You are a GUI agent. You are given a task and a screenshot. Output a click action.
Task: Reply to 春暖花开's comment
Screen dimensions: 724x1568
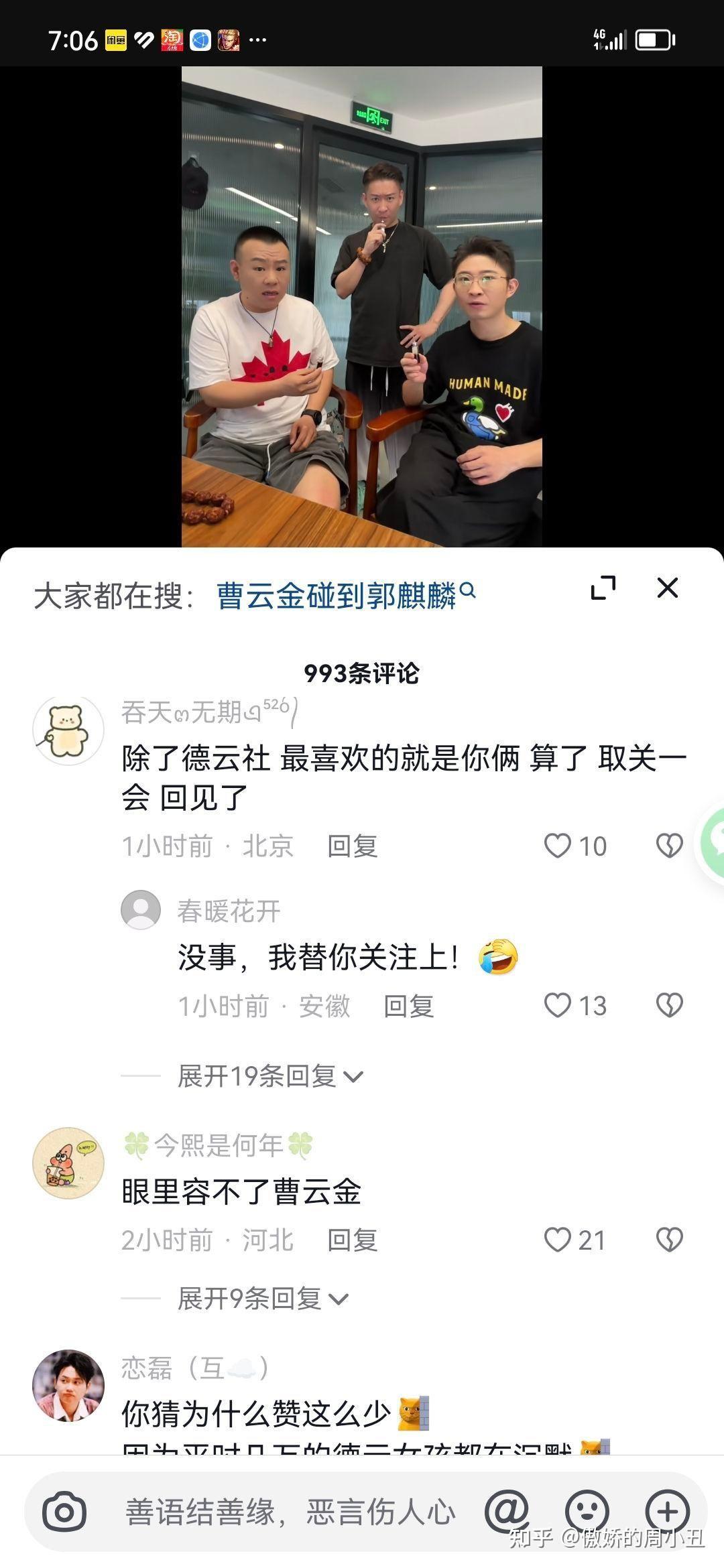click(409, 1006)
